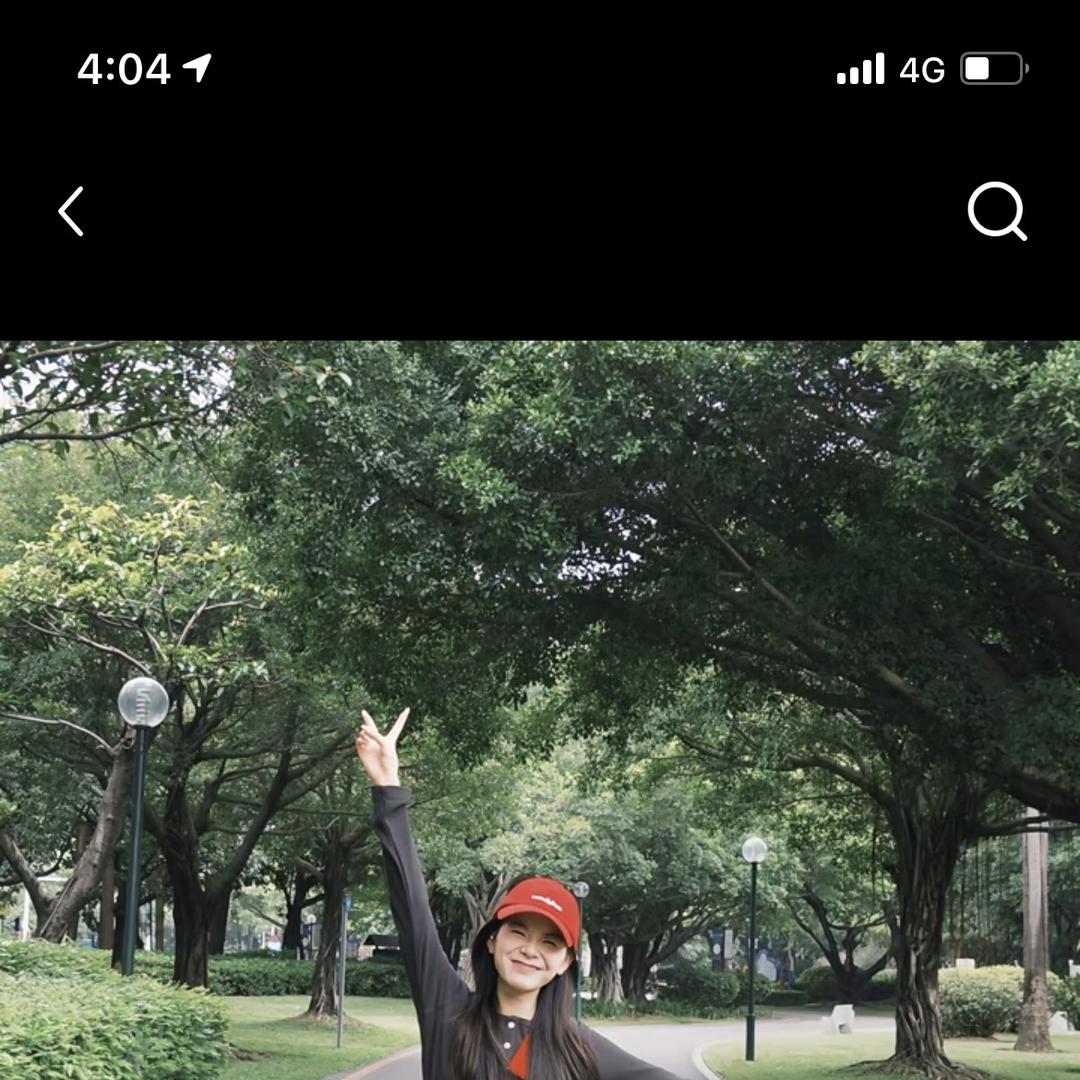Go back to the previous screen
Viewport: 1080px width, 1080px height.
point(71,212)
